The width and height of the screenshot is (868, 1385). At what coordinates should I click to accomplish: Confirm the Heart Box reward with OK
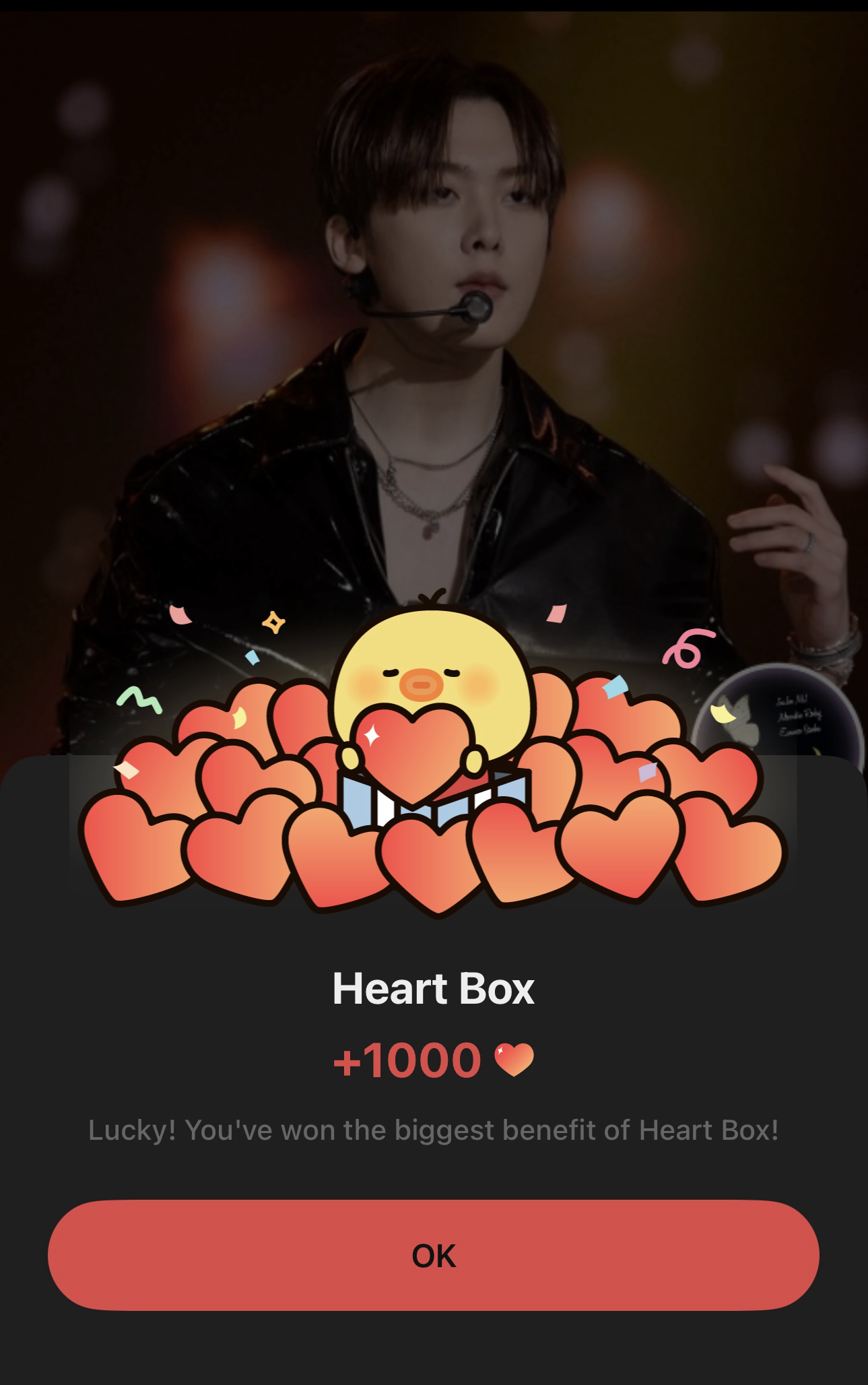434,1255
